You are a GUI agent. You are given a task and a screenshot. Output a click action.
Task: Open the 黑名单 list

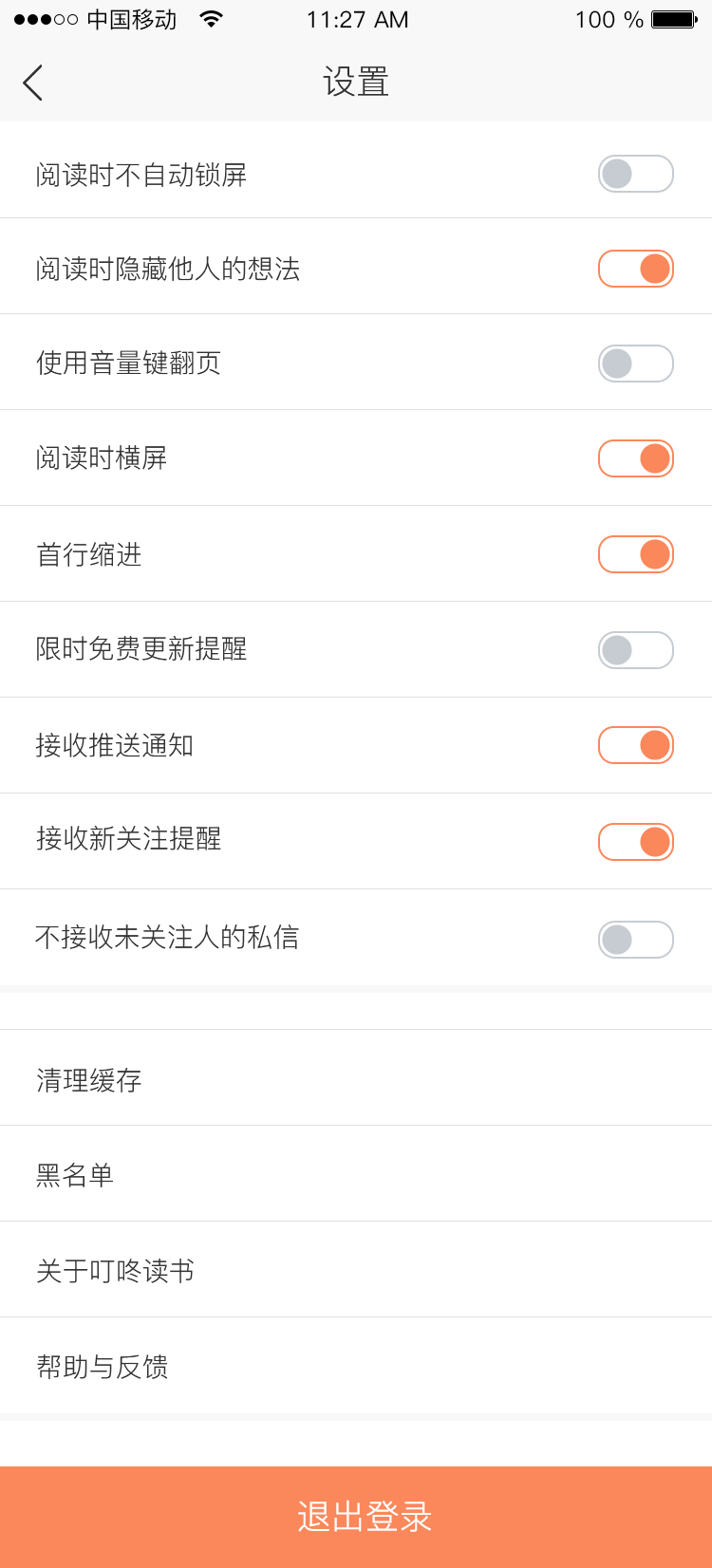coord(356,1174)
